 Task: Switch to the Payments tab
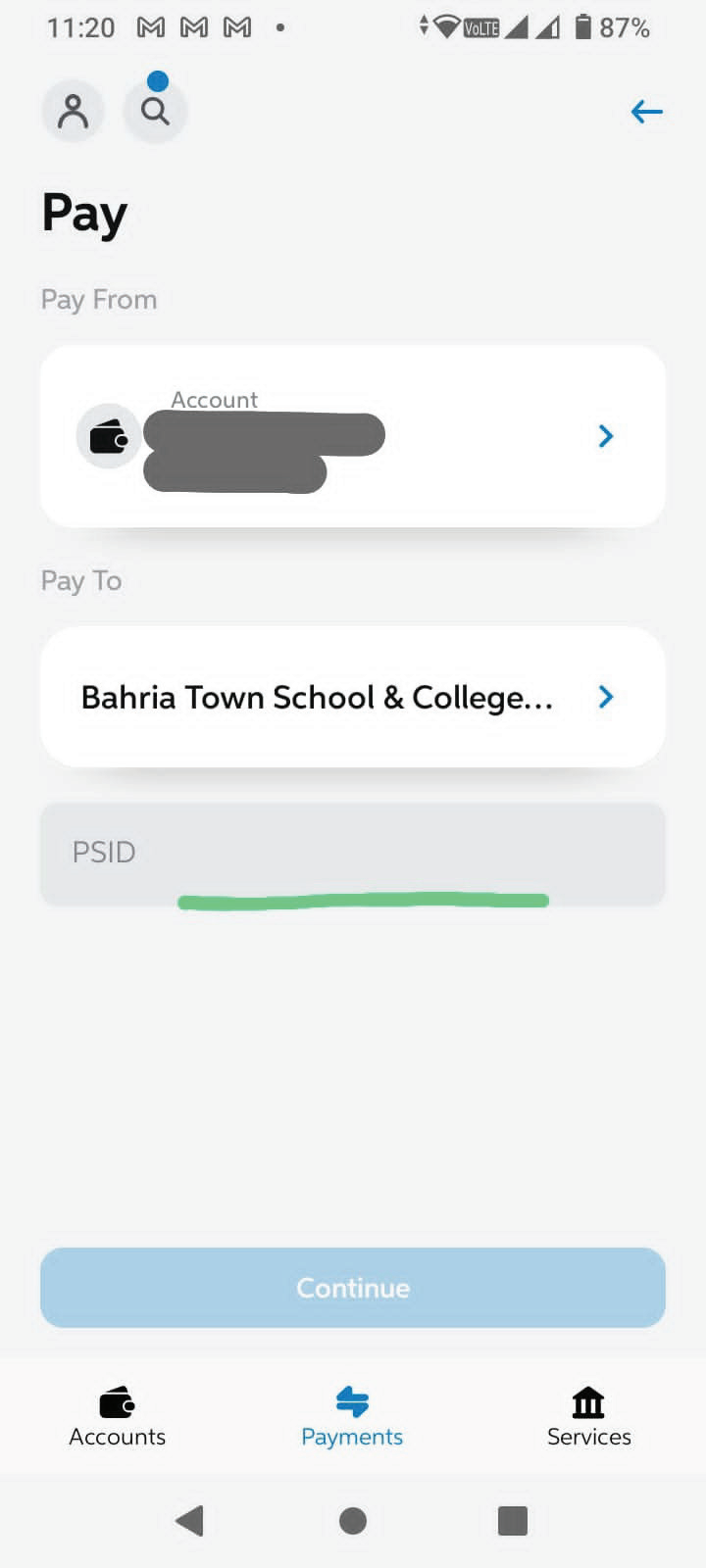click(352, 1417)
